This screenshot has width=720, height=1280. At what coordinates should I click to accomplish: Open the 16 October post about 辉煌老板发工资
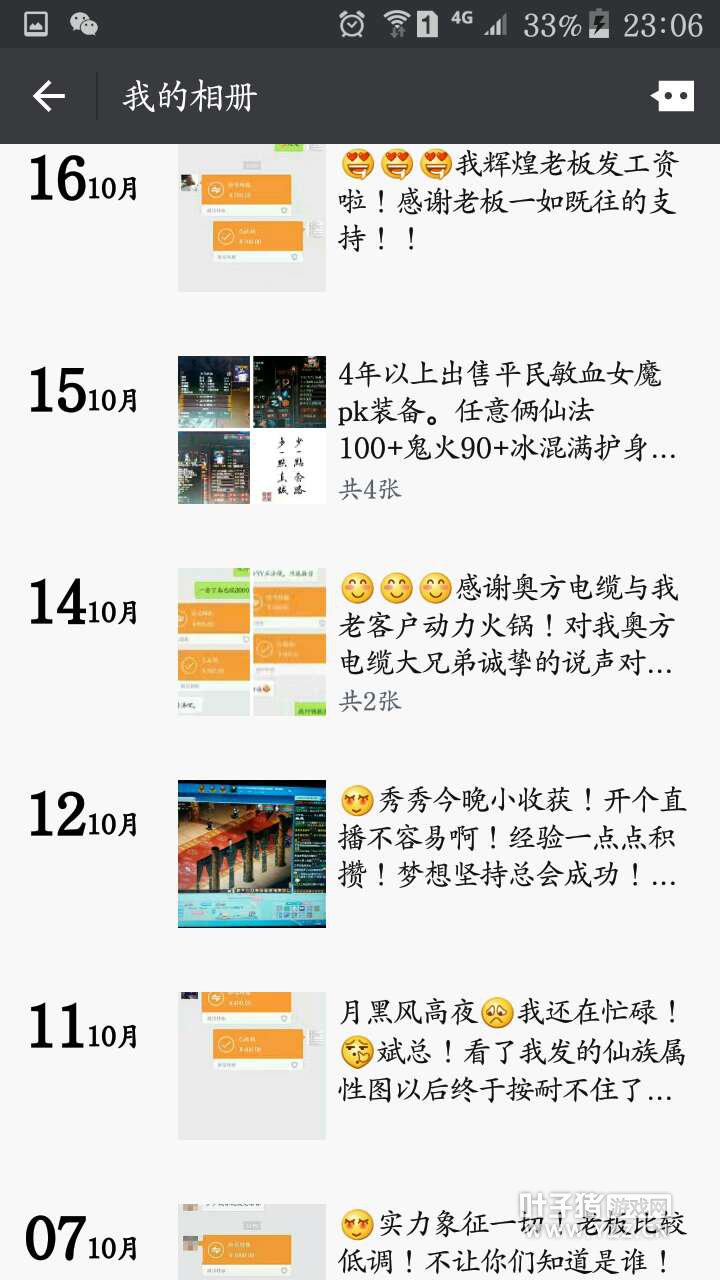pos(508,202)
